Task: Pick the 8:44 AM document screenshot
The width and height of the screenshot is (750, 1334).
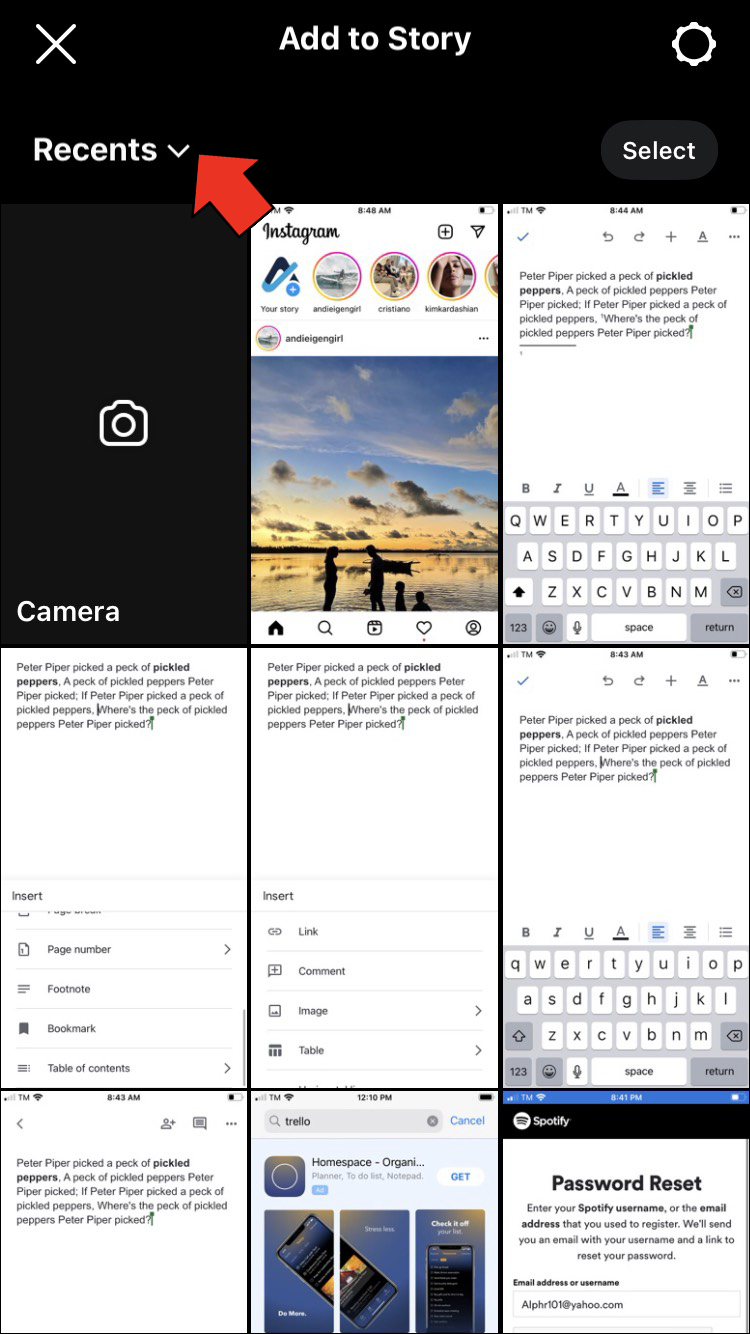Action: click(x=626, y=424)
